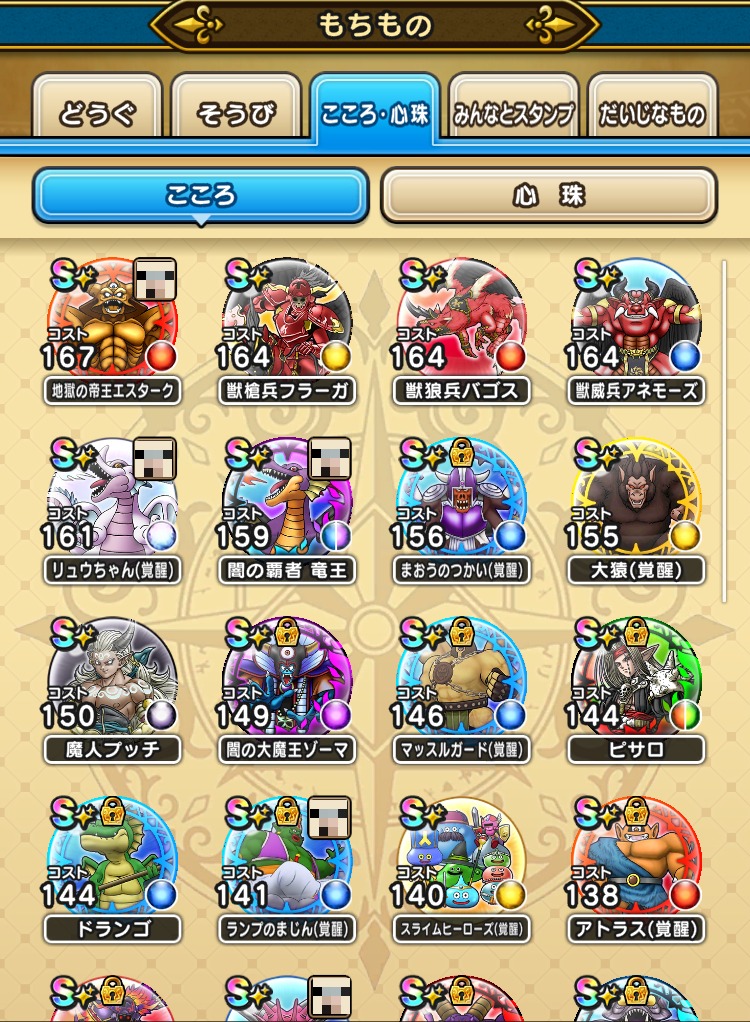The image size is (750, 1022).
Task: Open the 闇の大魔王ゾーマ heart
Action: [286, 682]
